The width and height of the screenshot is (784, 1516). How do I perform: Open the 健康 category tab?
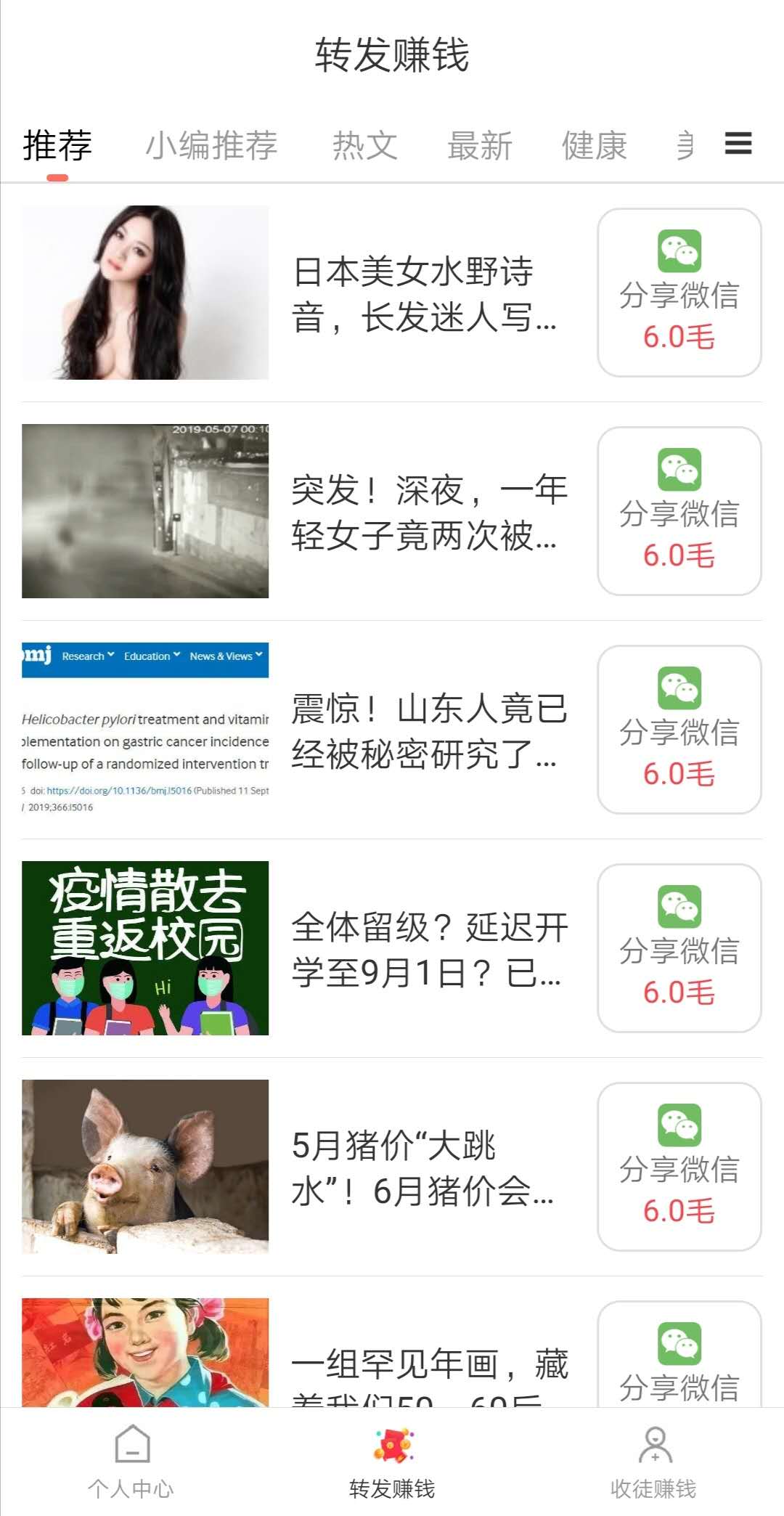[595, 145]
